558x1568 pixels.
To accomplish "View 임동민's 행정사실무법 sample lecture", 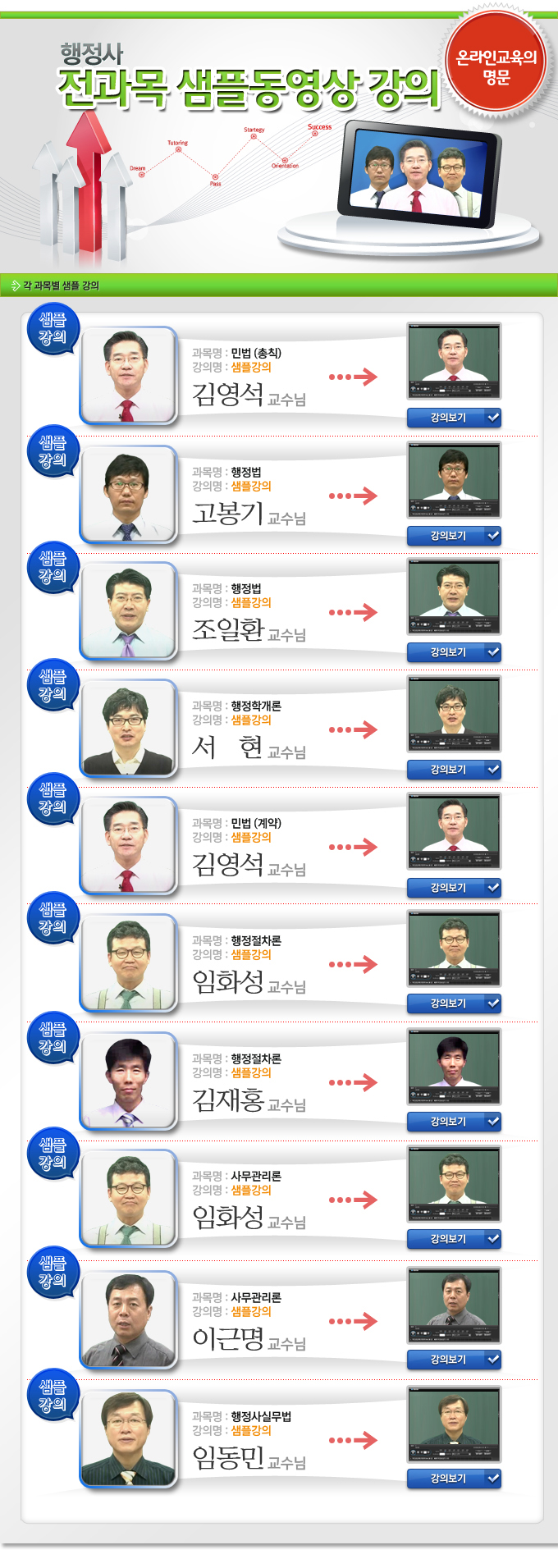I will point(453,1479).
